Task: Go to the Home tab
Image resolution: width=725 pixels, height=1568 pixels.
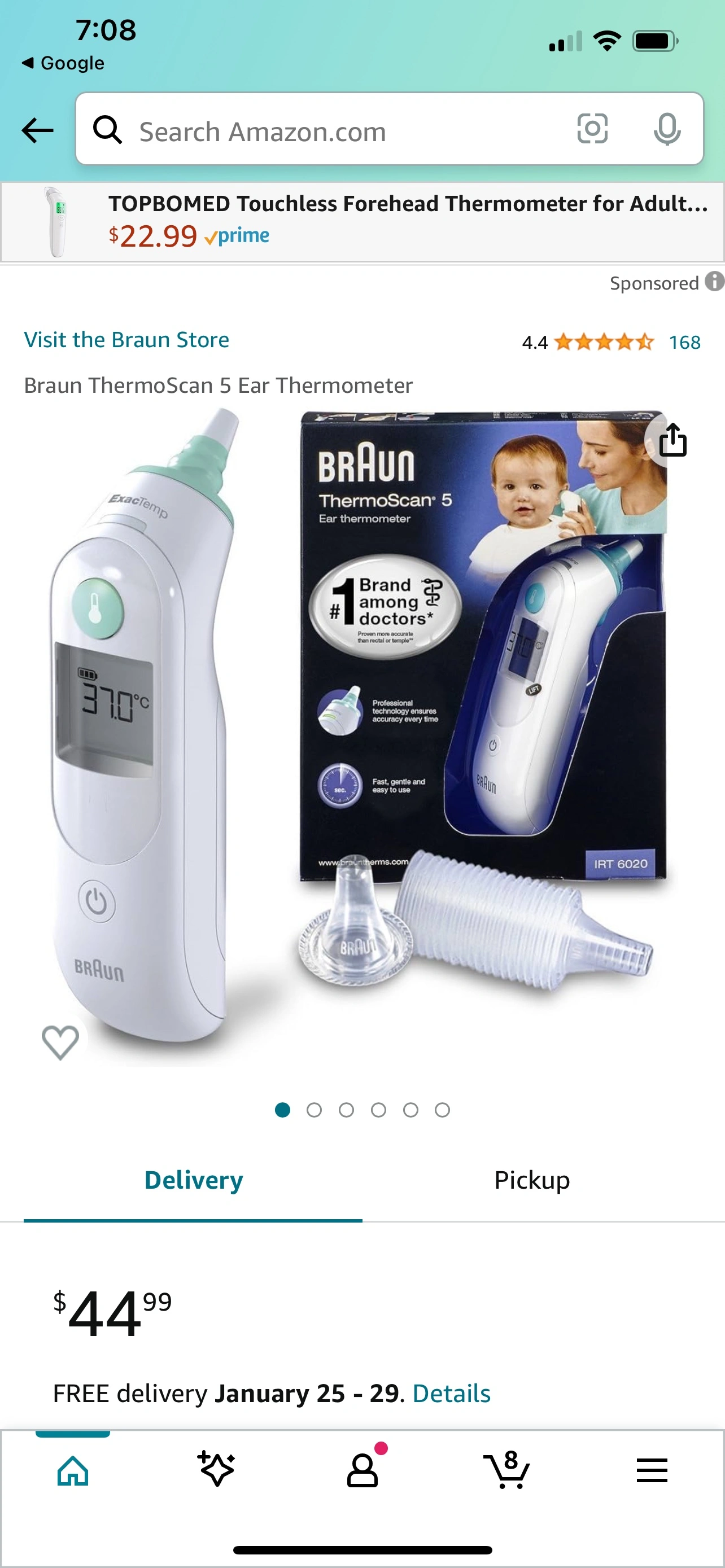Action: 73,1471
